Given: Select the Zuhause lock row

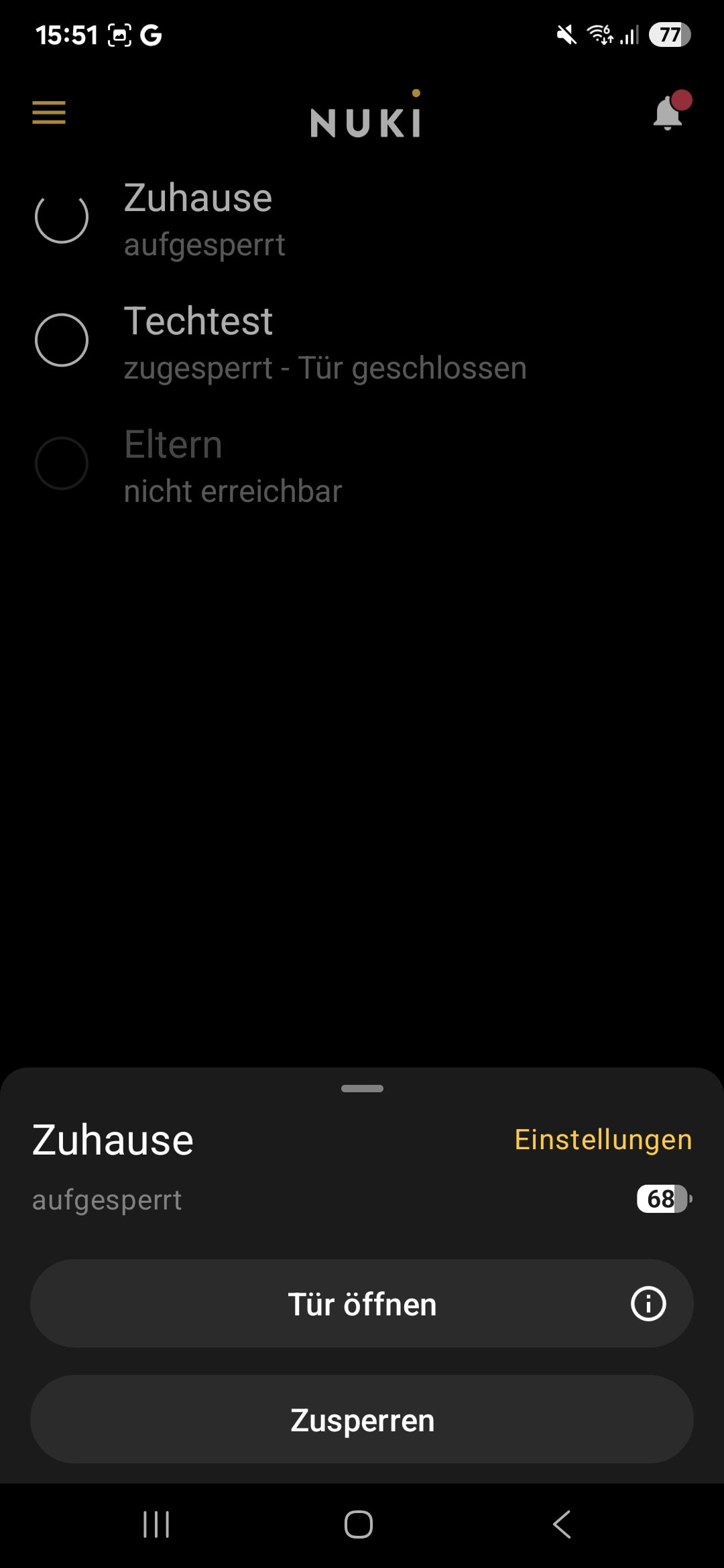Looking at the screenshot, I should (x=362, y=219).
